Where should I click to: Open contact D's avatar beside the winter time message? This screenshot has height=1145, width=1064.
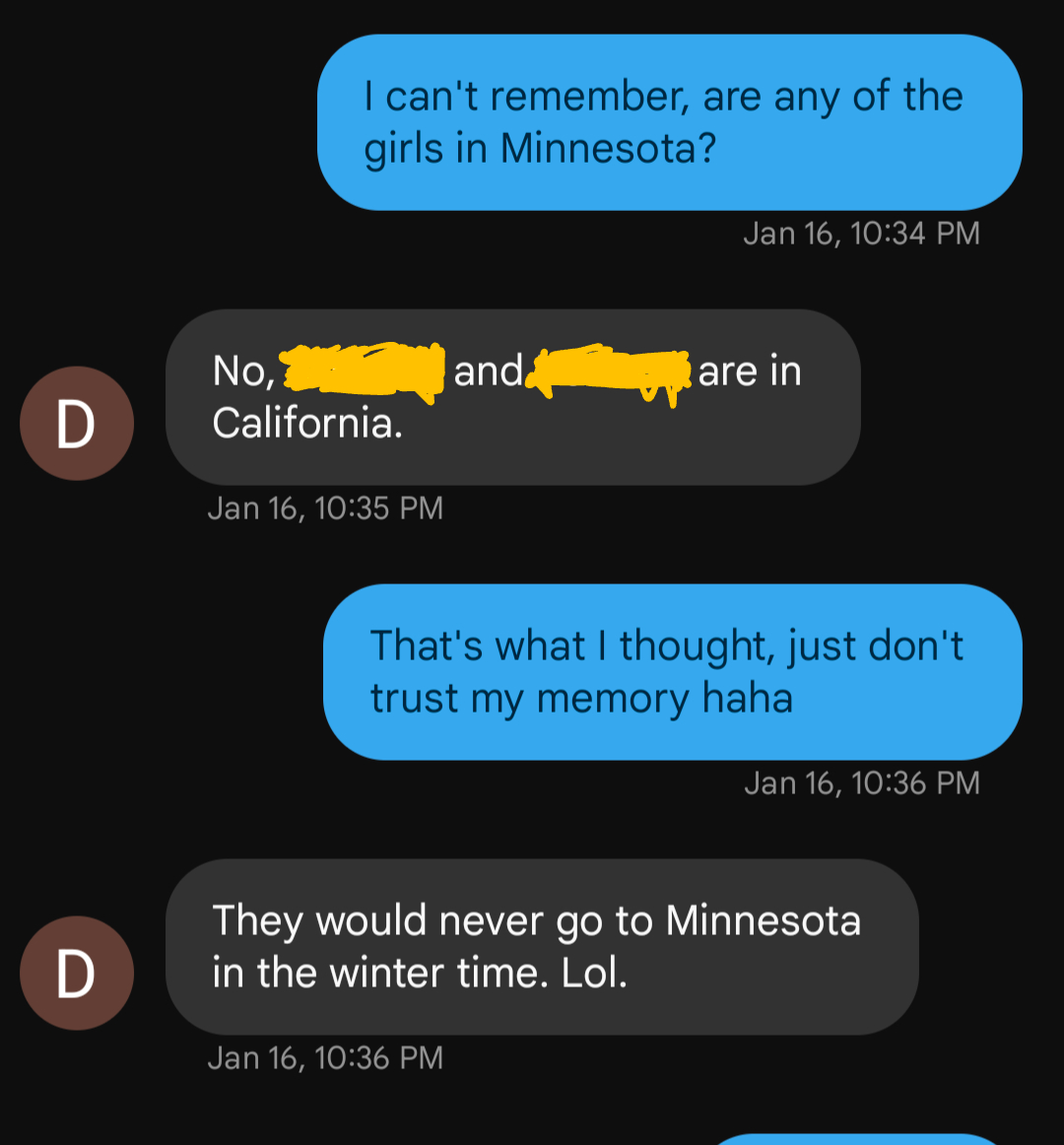(x=77, y=974)
